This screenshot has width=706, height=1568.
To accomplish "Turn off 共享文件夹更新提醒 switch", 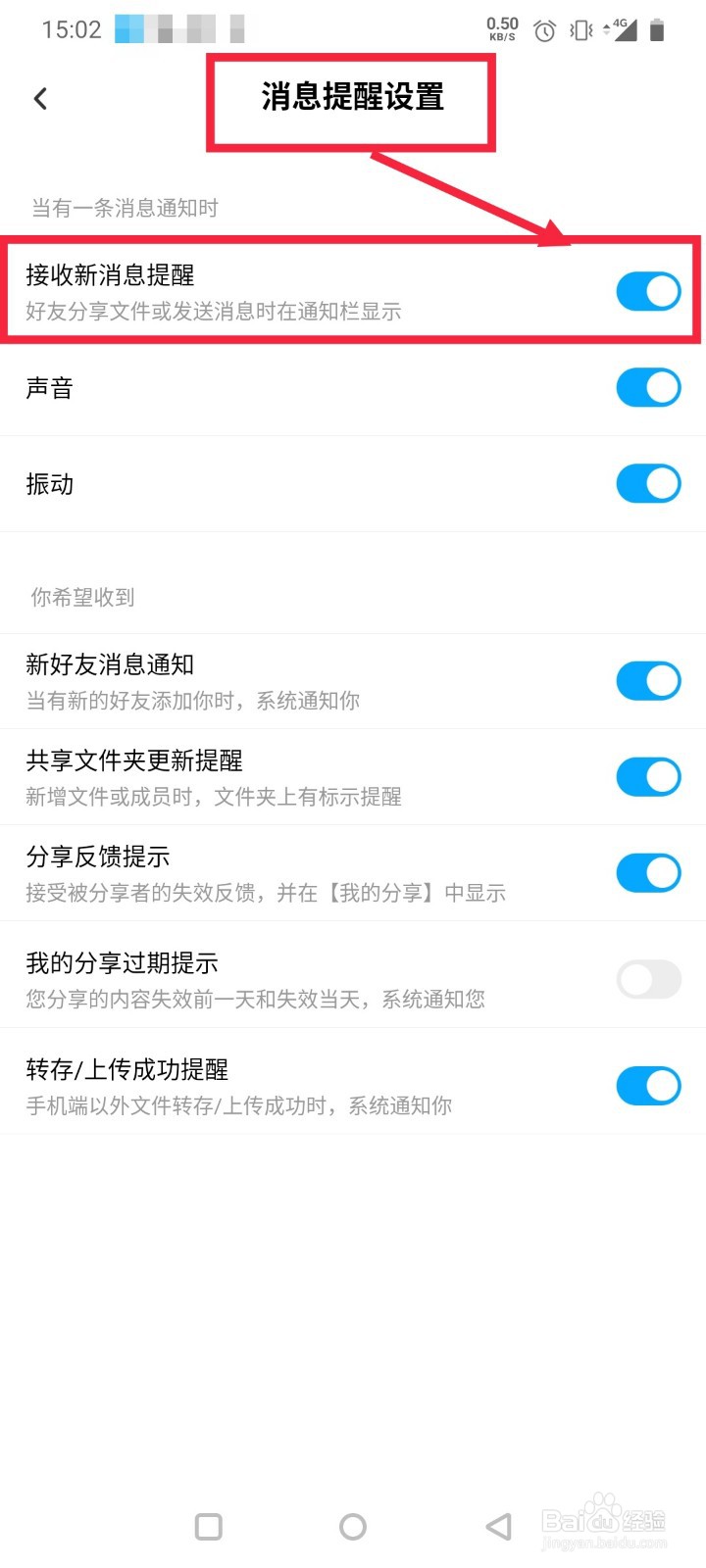I will 648,776.
